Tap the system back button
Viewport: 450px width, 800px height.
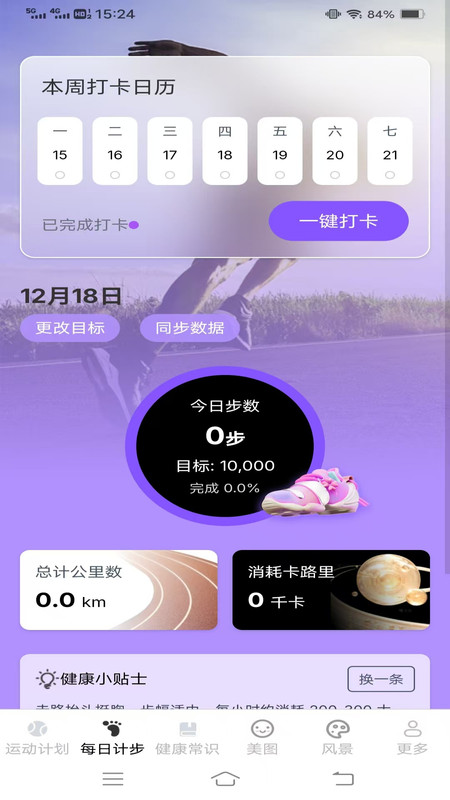(x=343, y=779)
